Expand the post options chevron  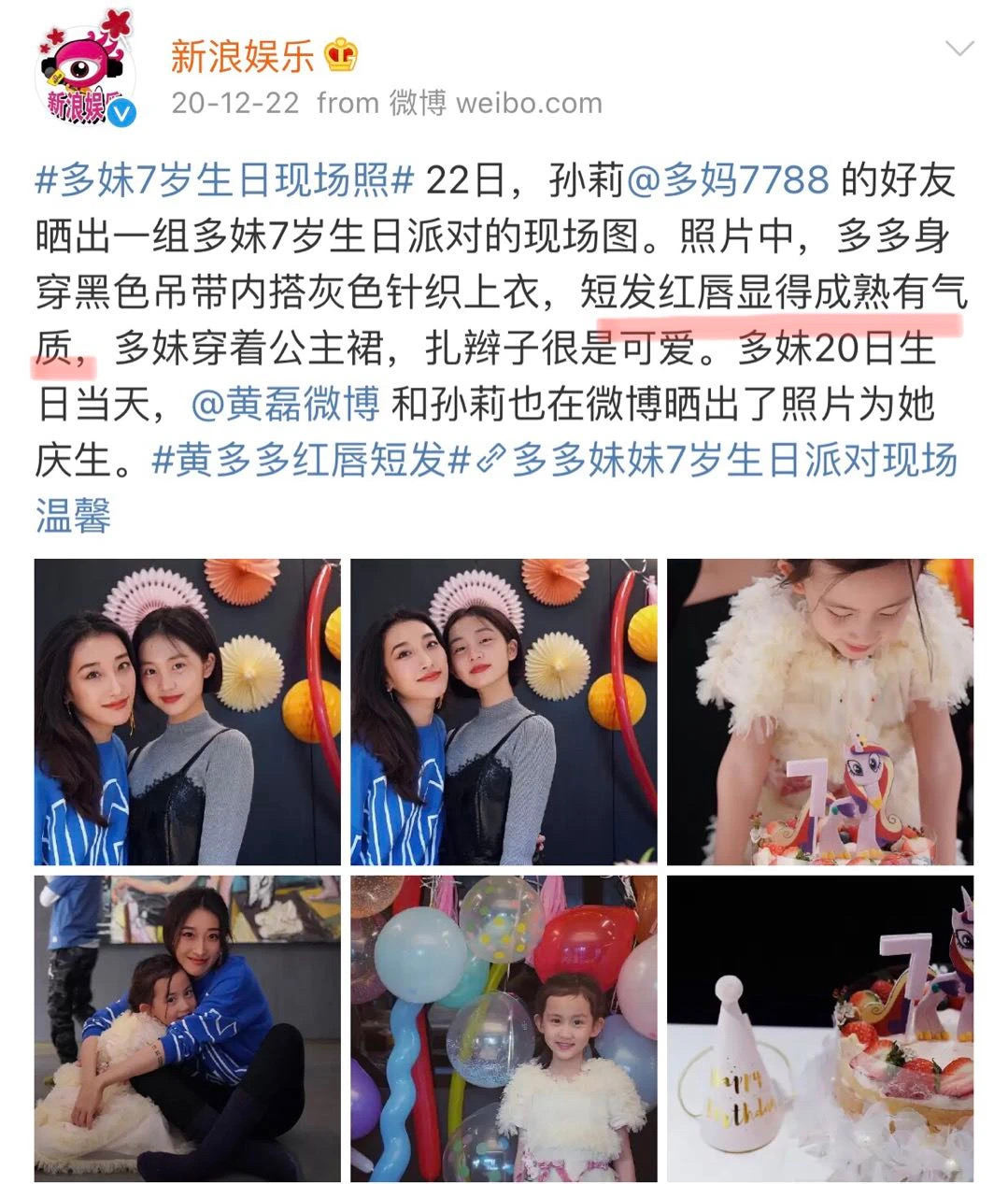[960, 49]
